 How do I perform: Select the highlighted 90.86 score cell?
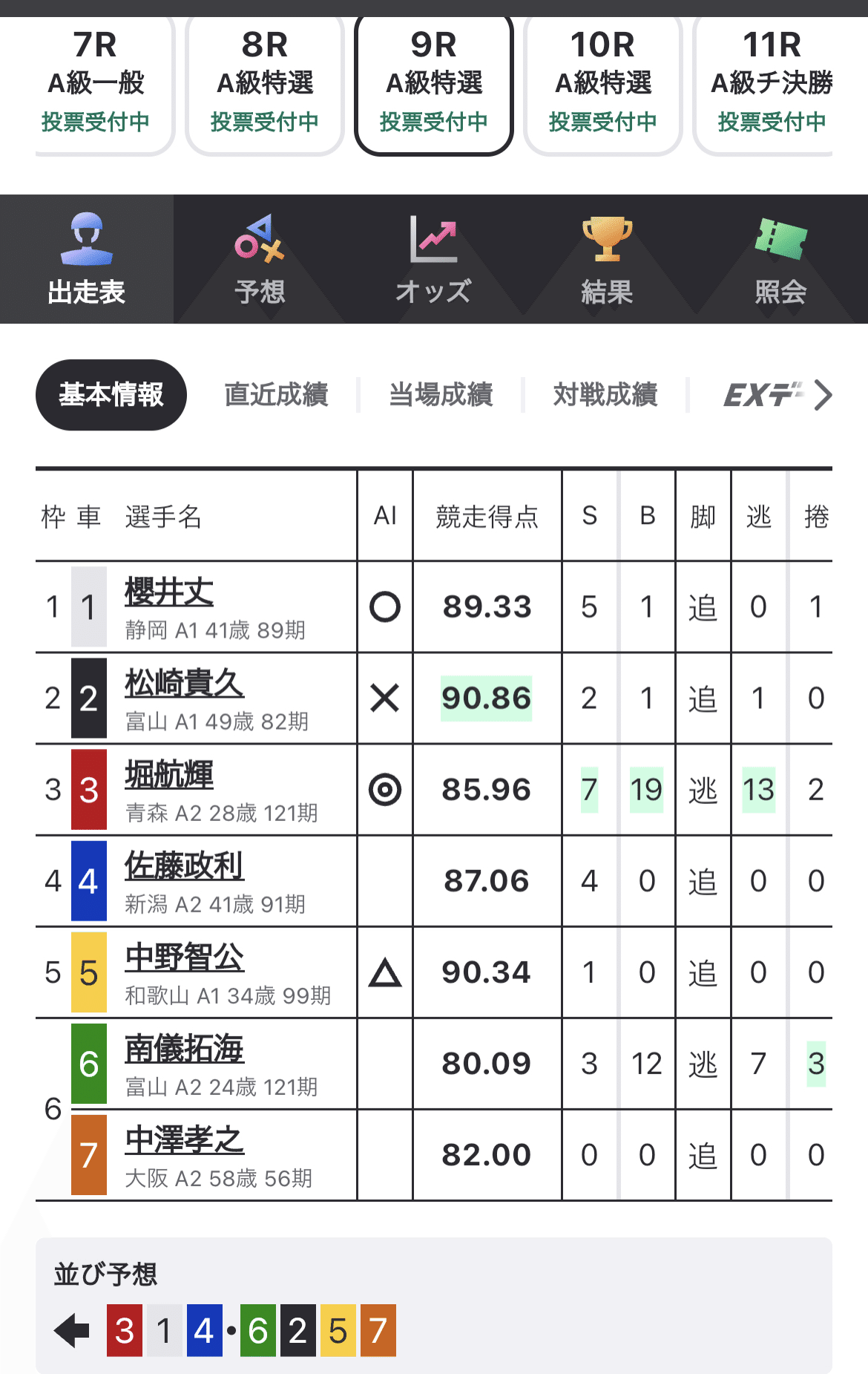(x=487, y=698)
